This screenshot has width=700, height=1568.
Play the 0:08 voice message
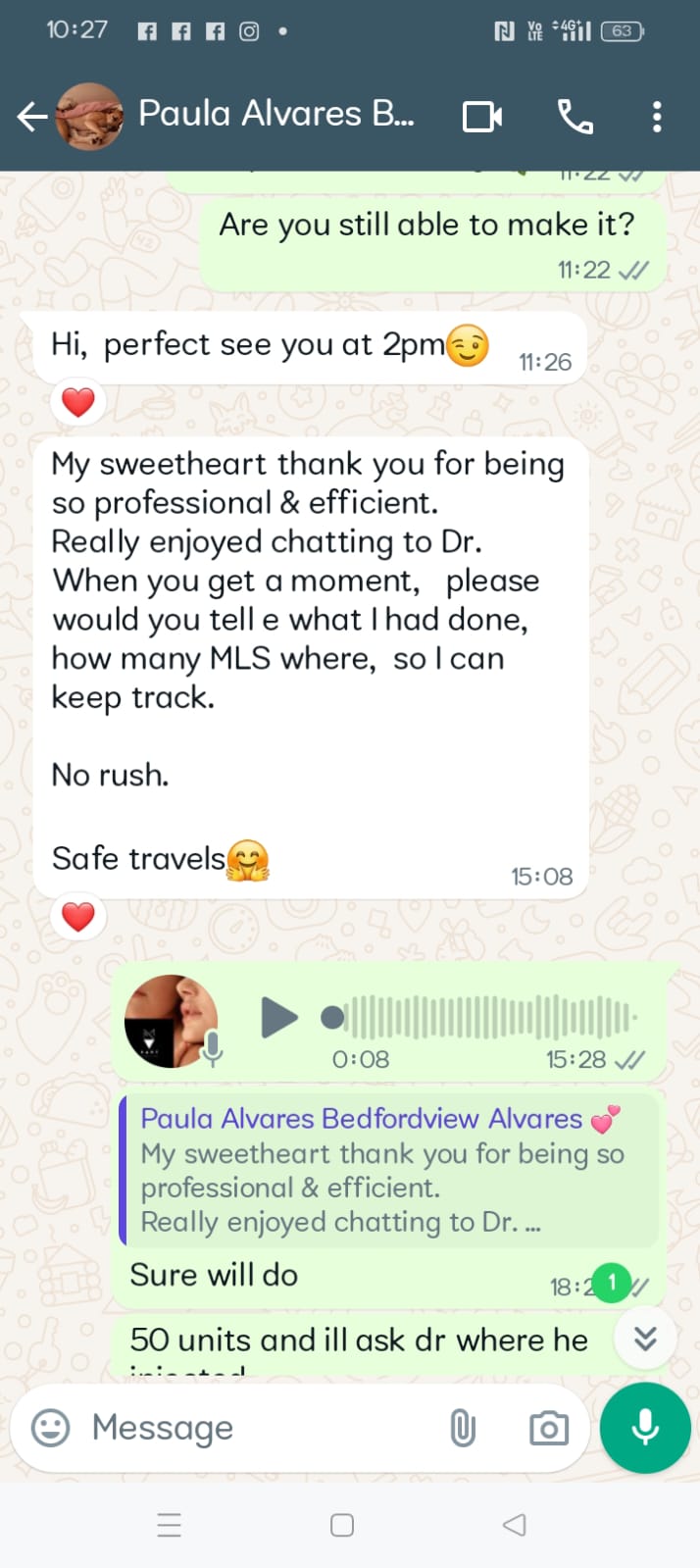click(x=279, y=1018)
